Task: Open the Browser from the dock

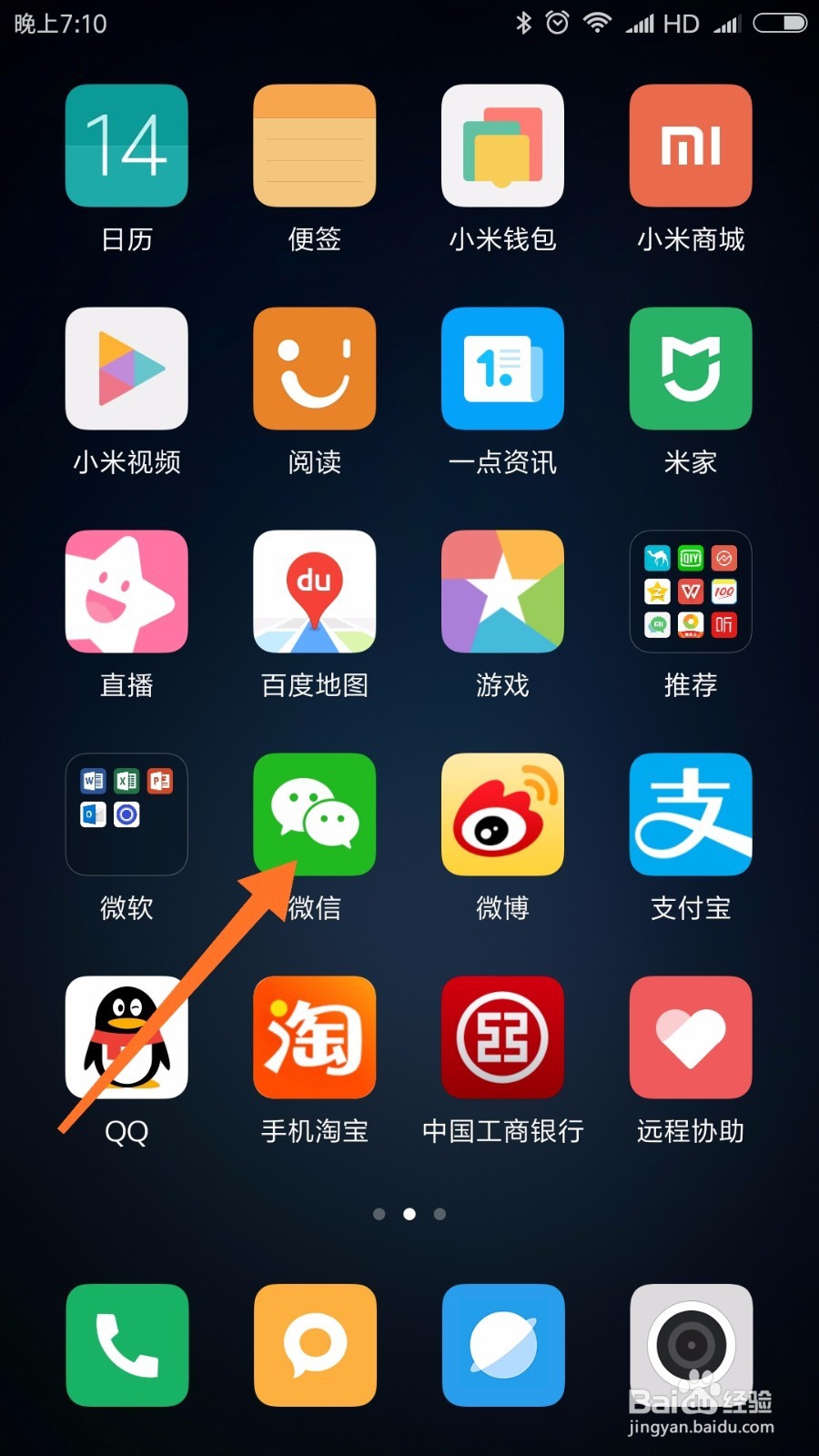Action: point(502,1345)
